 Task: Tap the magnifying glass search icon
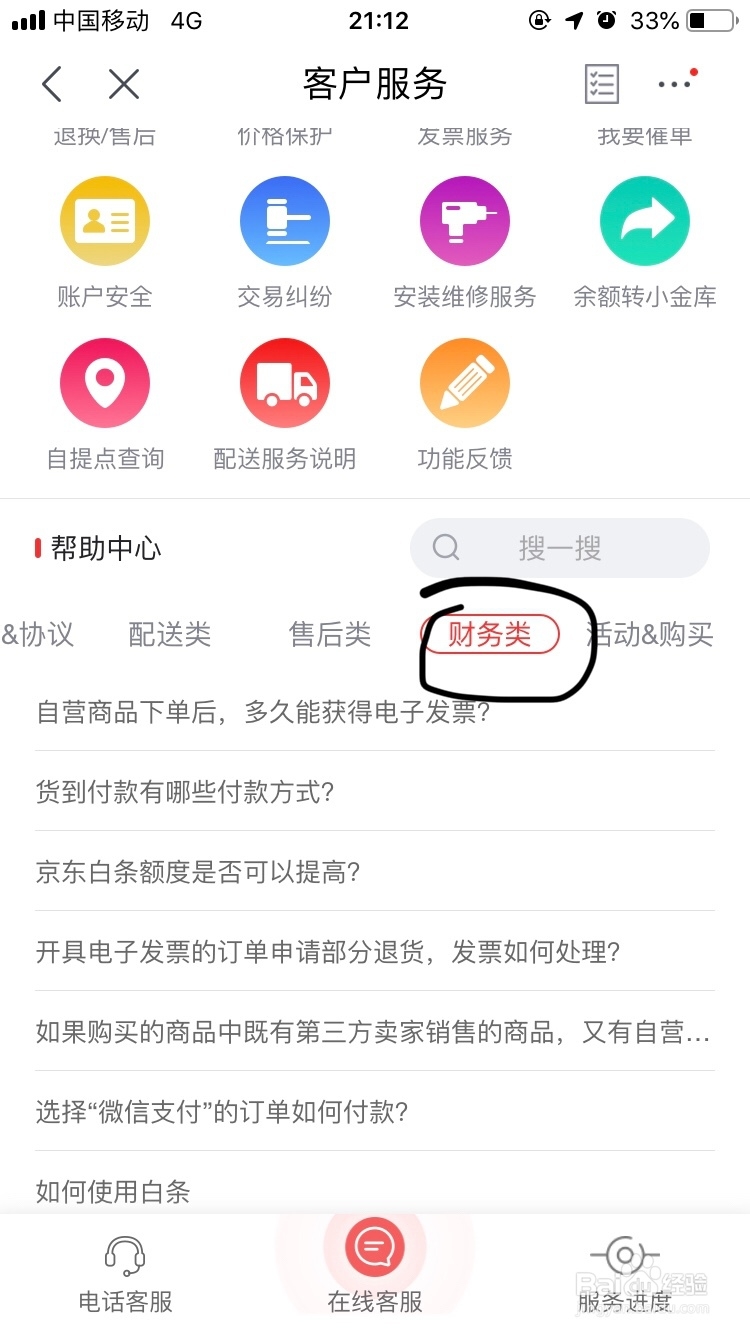pyautogui.click(x=445, y=547)
